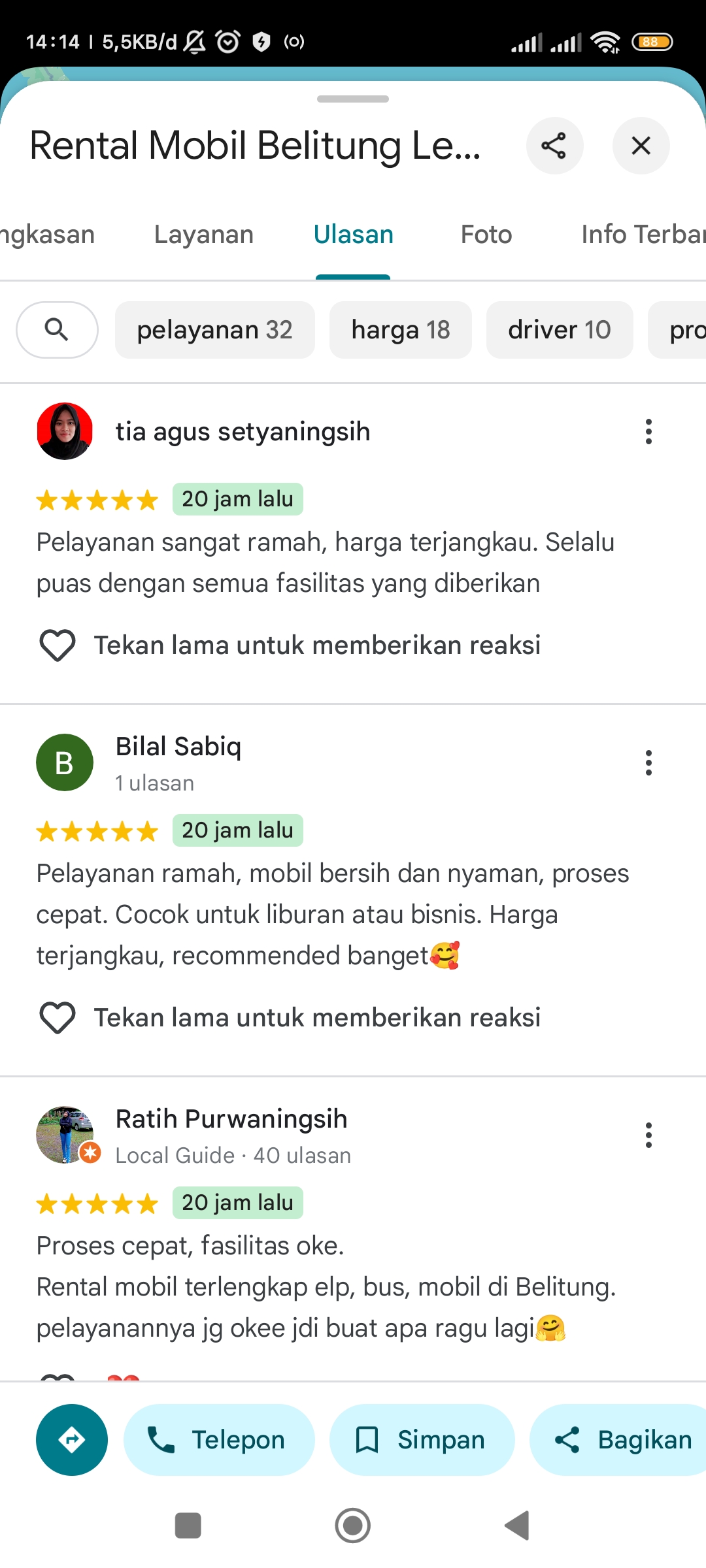This screenshot has width=706, height=1568.
Task: Filter reviews by harga keyword
Action: [x=401, y=330]
